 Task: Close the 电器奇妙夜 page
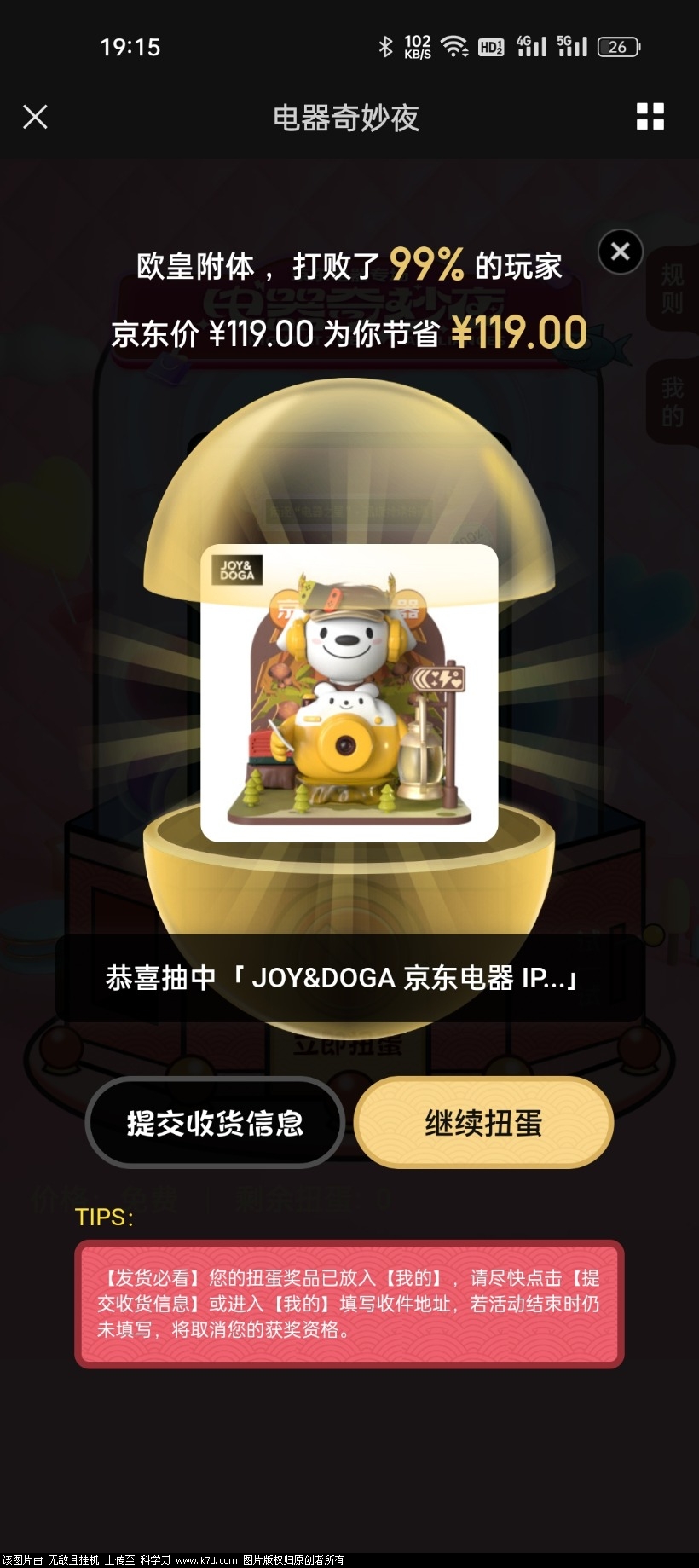click(x=35, y=117)
